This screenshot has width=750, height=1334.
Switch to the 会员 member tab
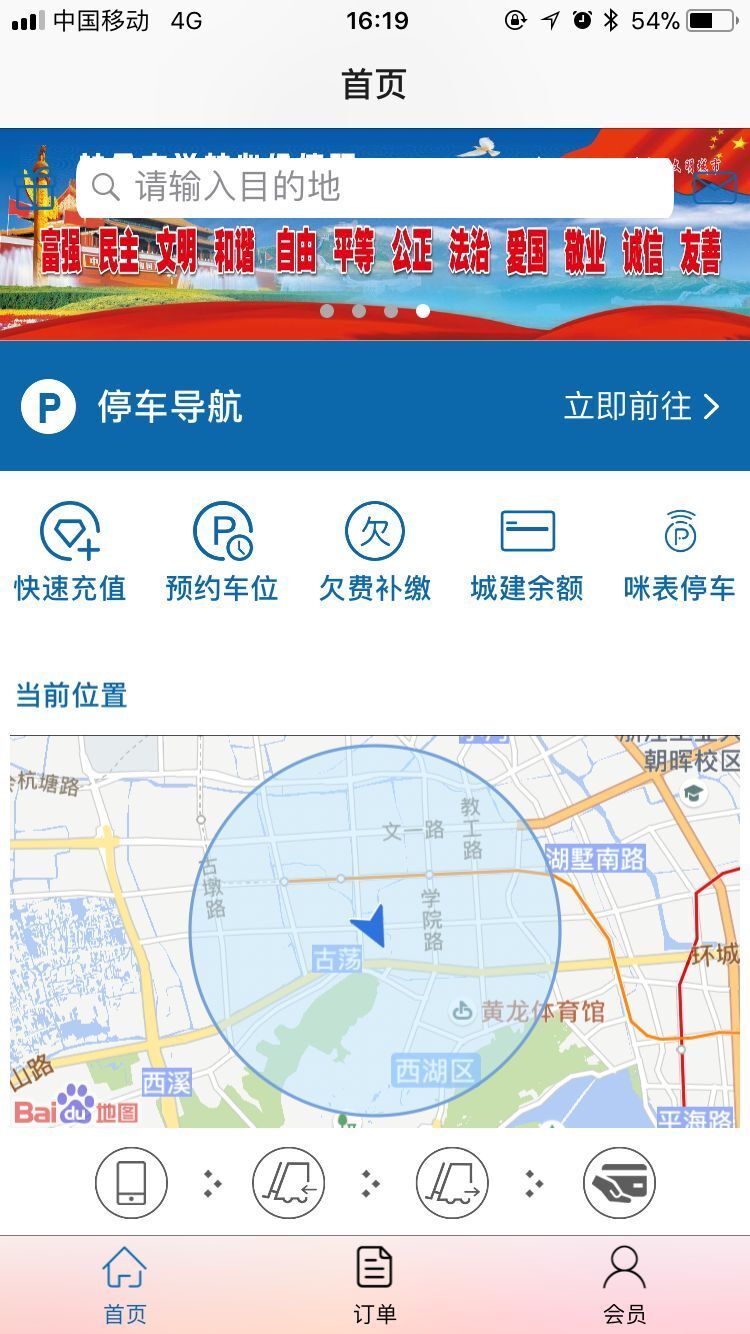coord(624,1286)
